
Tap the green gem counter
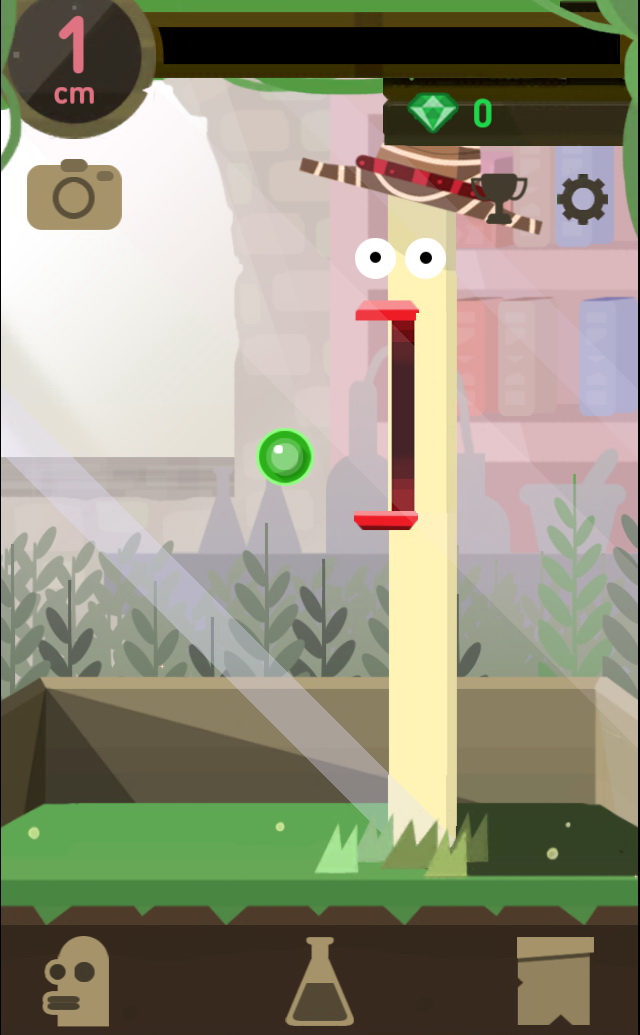coord(450,113)
